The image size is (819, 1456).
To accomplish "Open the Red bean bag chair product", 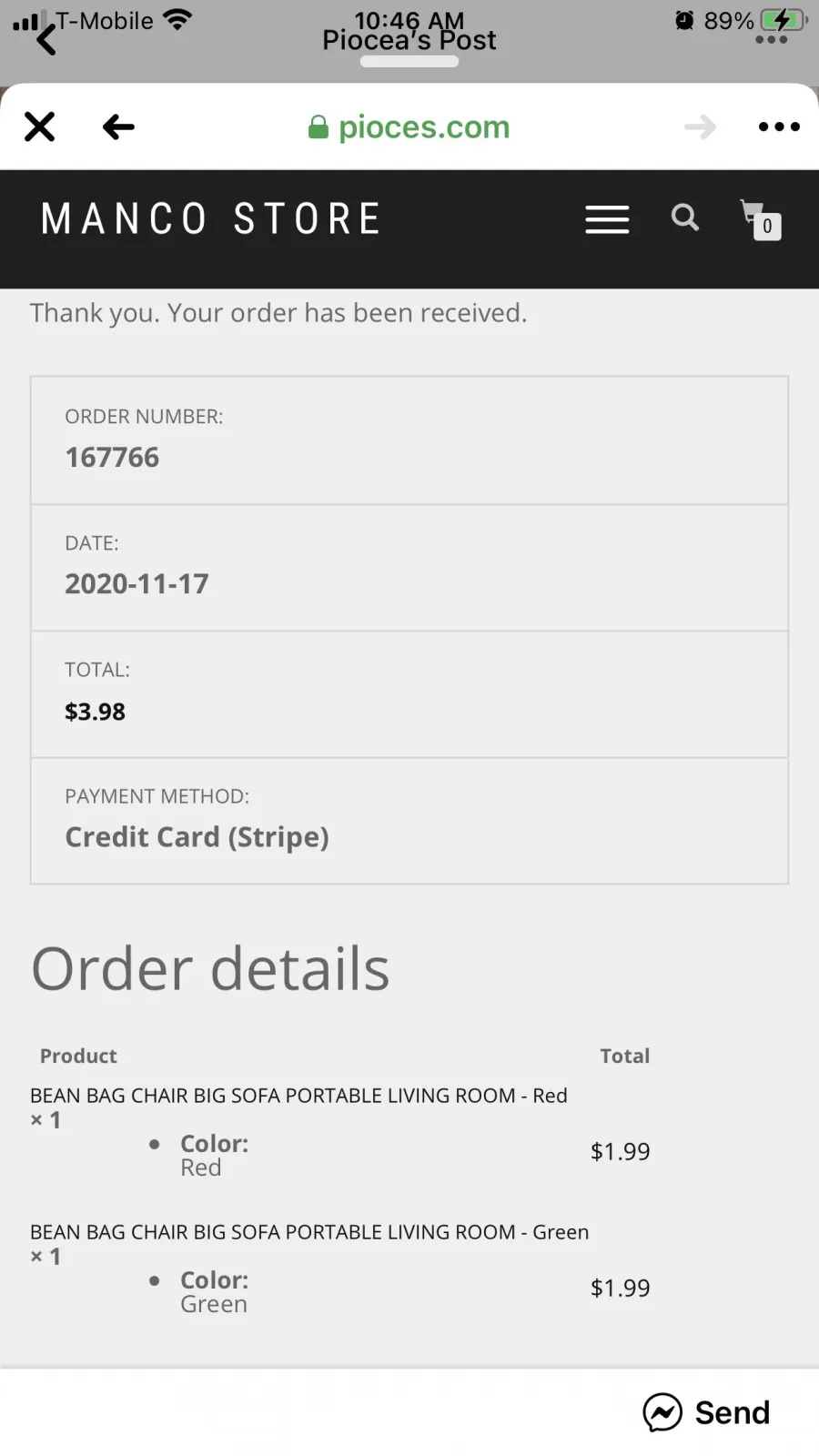I will pos(298,1096).
